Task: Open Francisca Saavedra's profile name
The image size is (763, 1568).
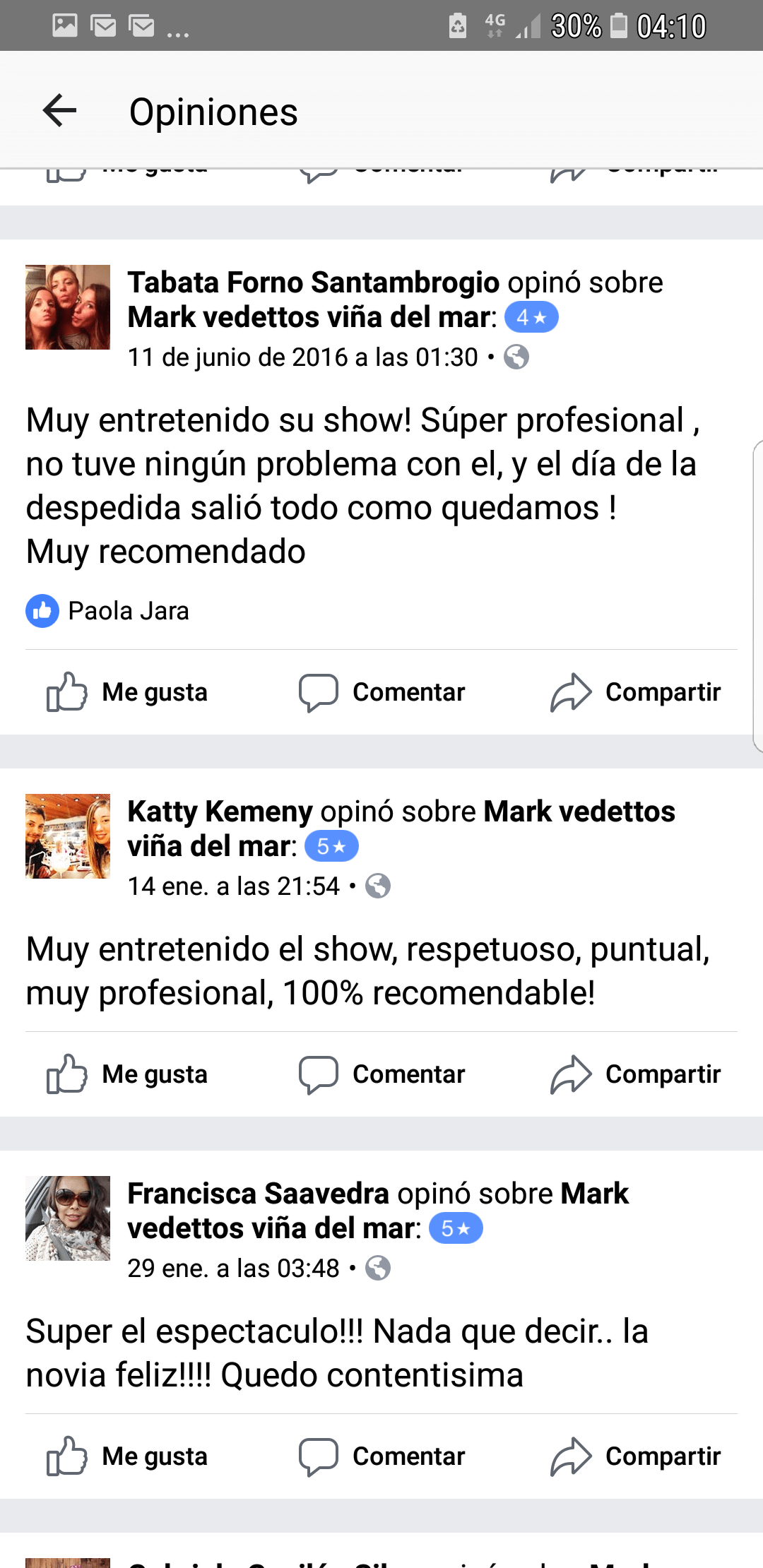Action: pyautogui.click(x=258, y=1194)
